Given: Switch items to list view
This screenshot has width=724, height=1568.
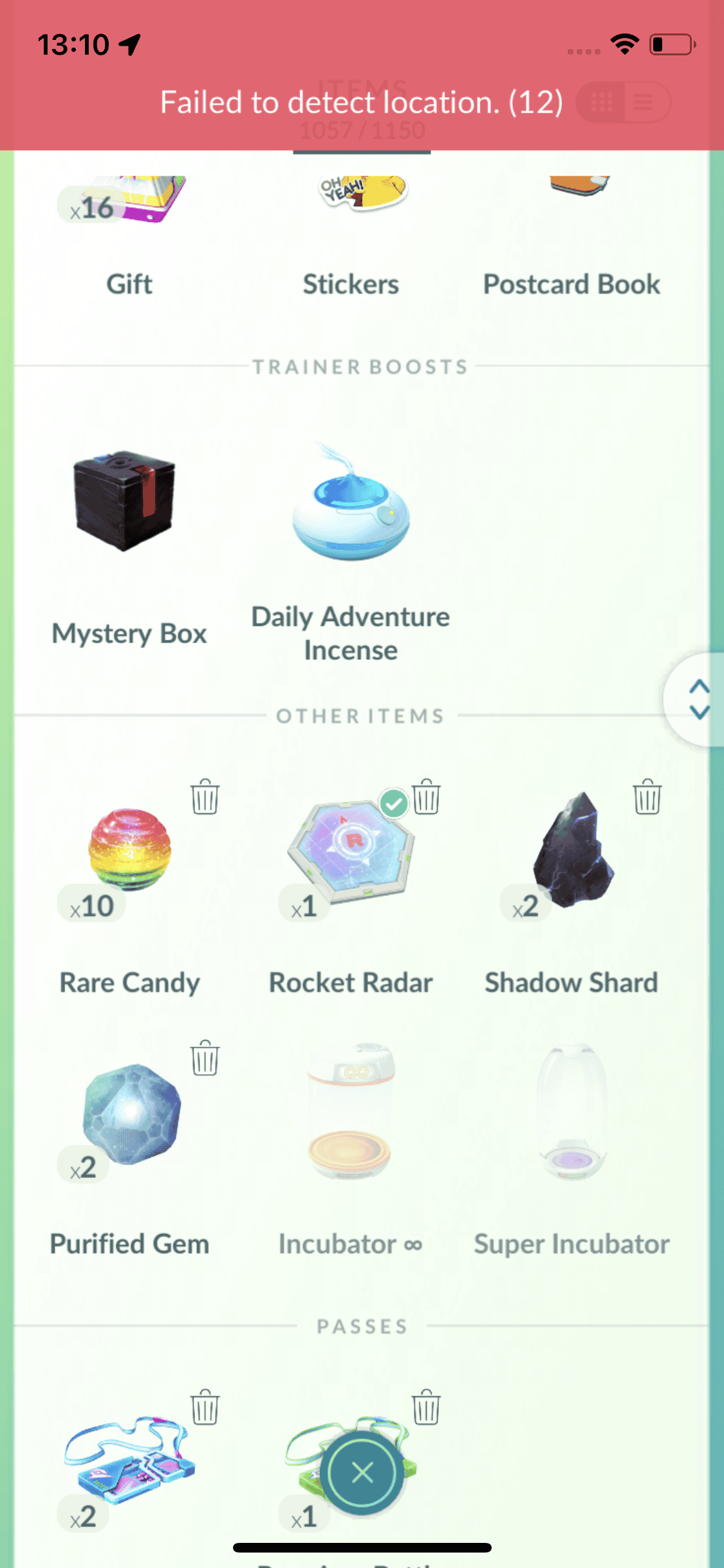Looking at the screenshot, I should pos(644,102).
